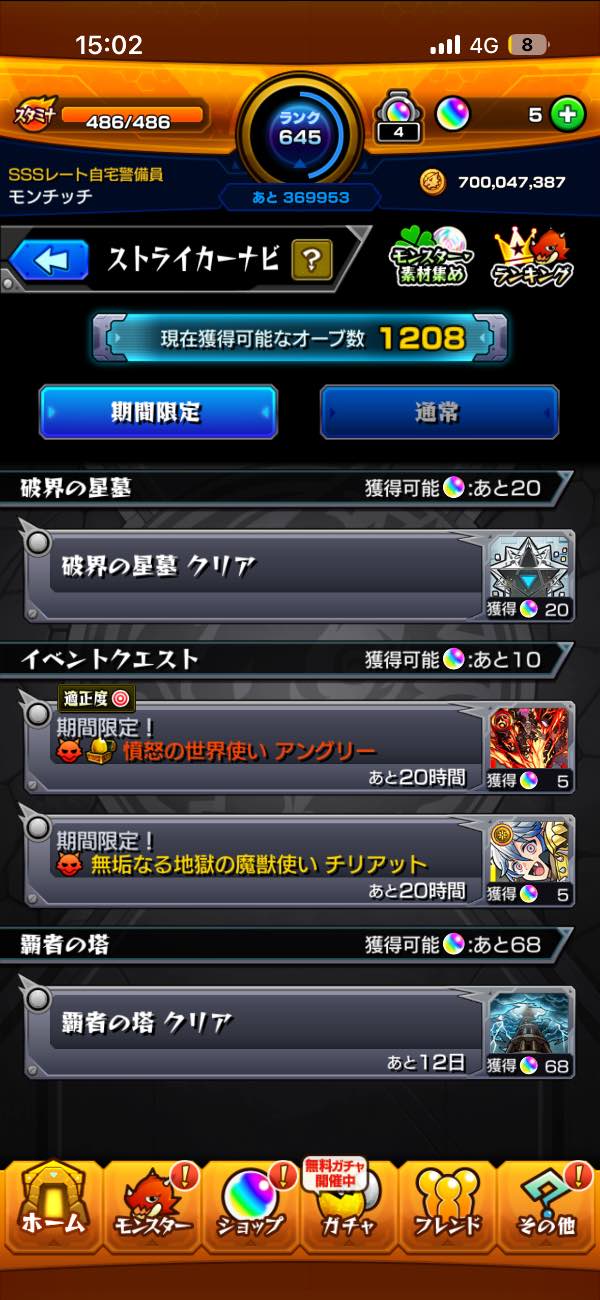
Task: Open the その他 tab
Action: coord(546,1210)
